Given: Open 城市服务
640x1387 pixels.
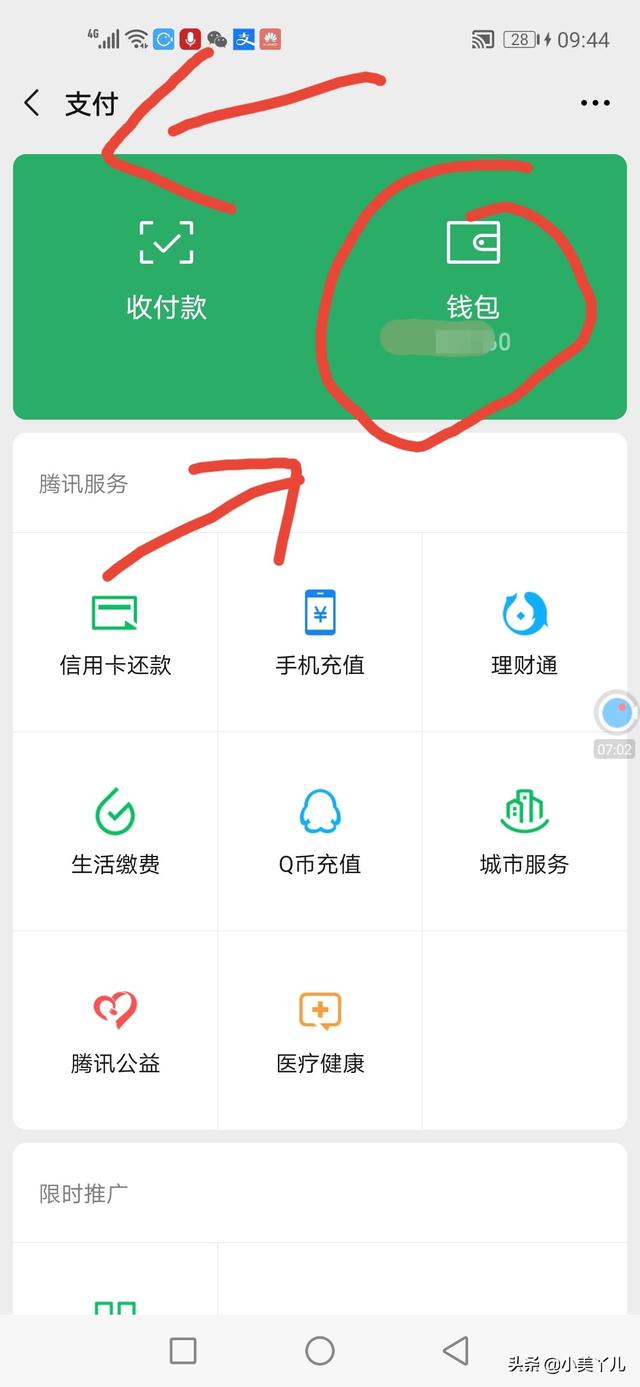Looking at the screenshot, I should click(x=524, y=831).
